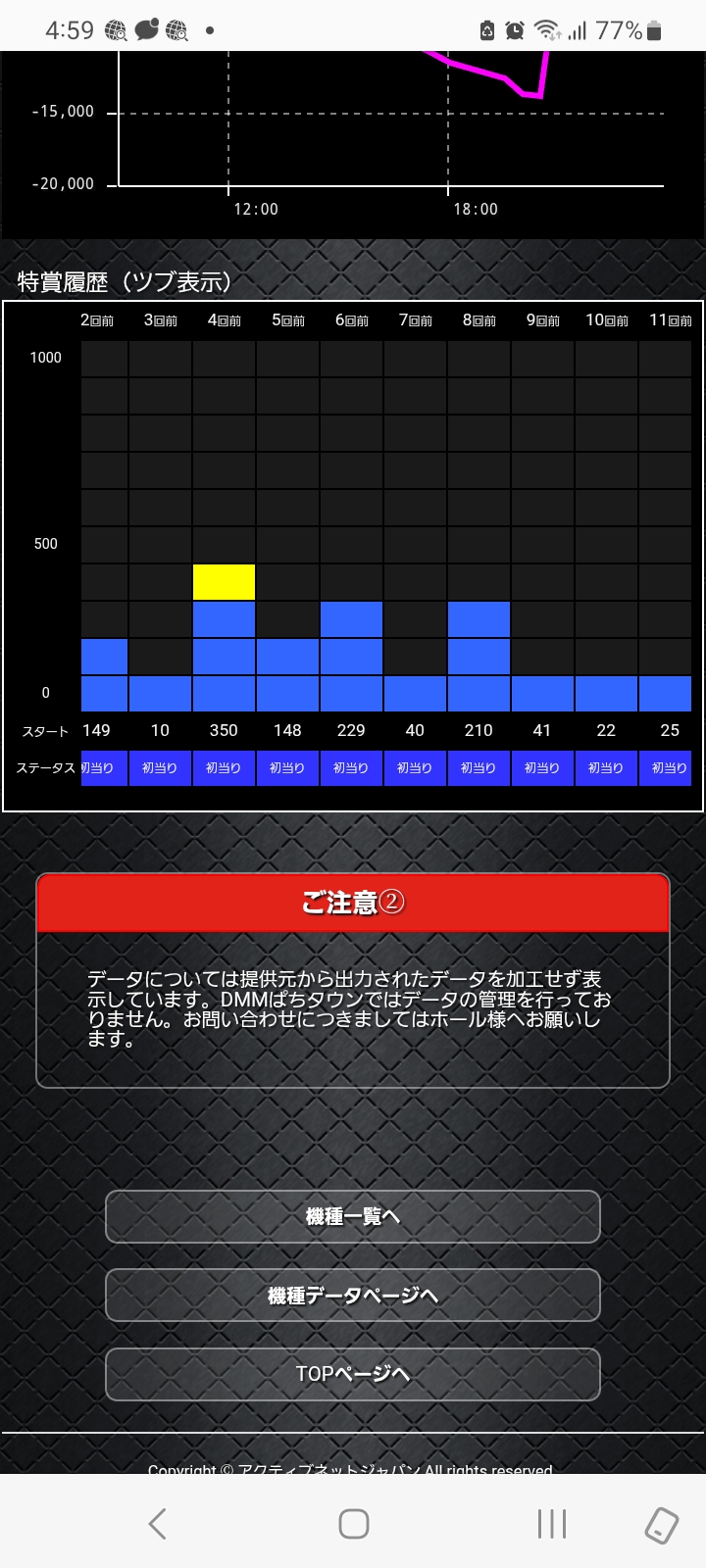This screenshot has width=706, height=1568.
Task: Open the recent apps view
Action: click(551, 1524)
